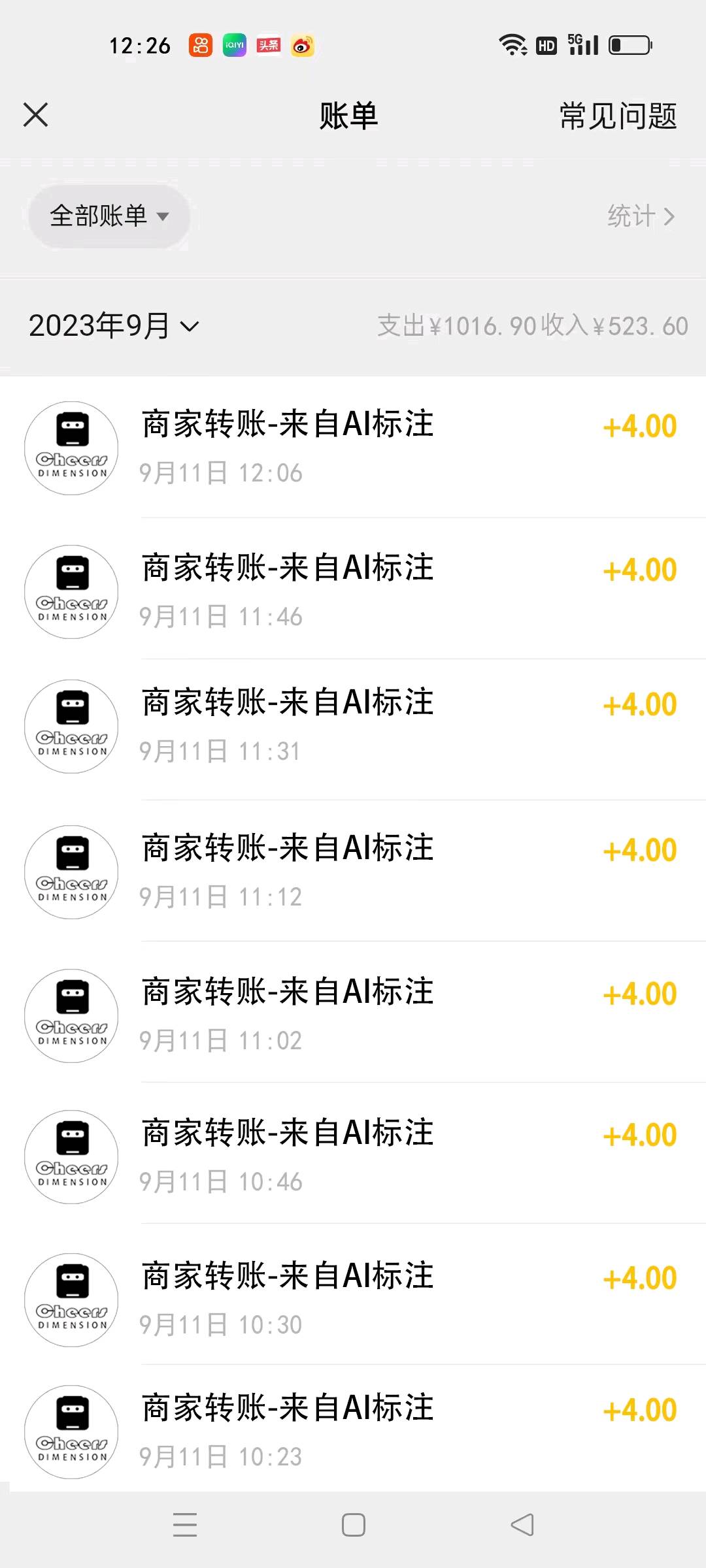
Task: Expand the 全部账单 filter dropdown
Action: (x=109, y=216)
